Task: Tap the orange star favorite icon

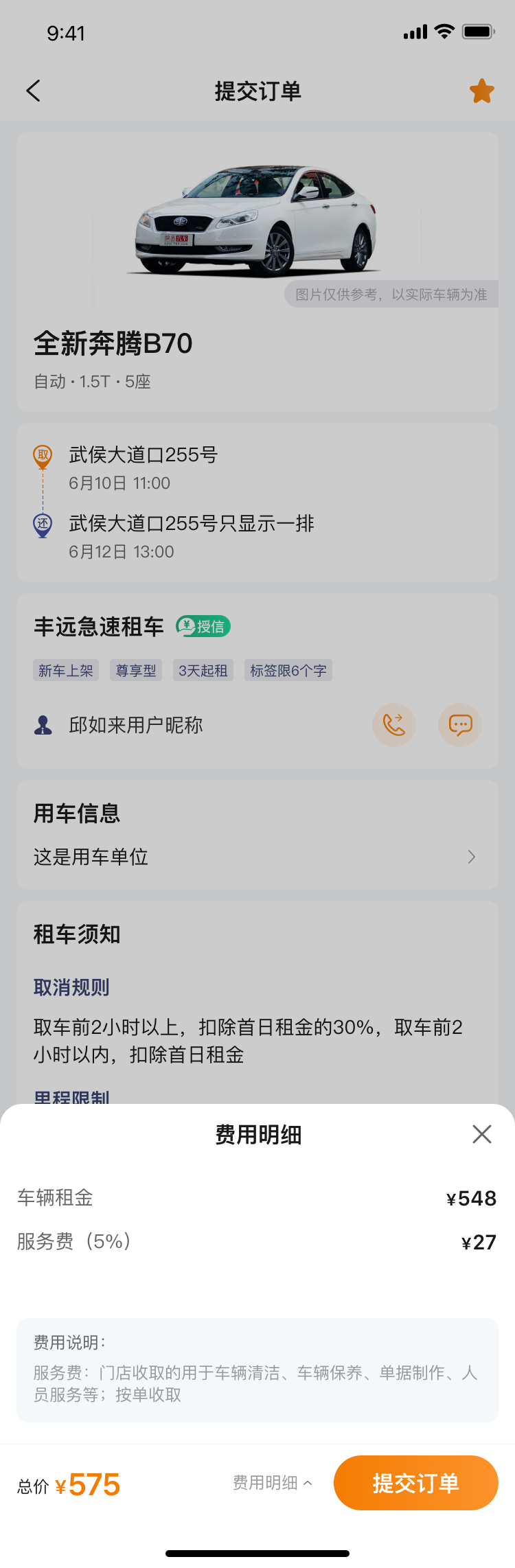Action: pyautogui.click(x=481, y=91)
